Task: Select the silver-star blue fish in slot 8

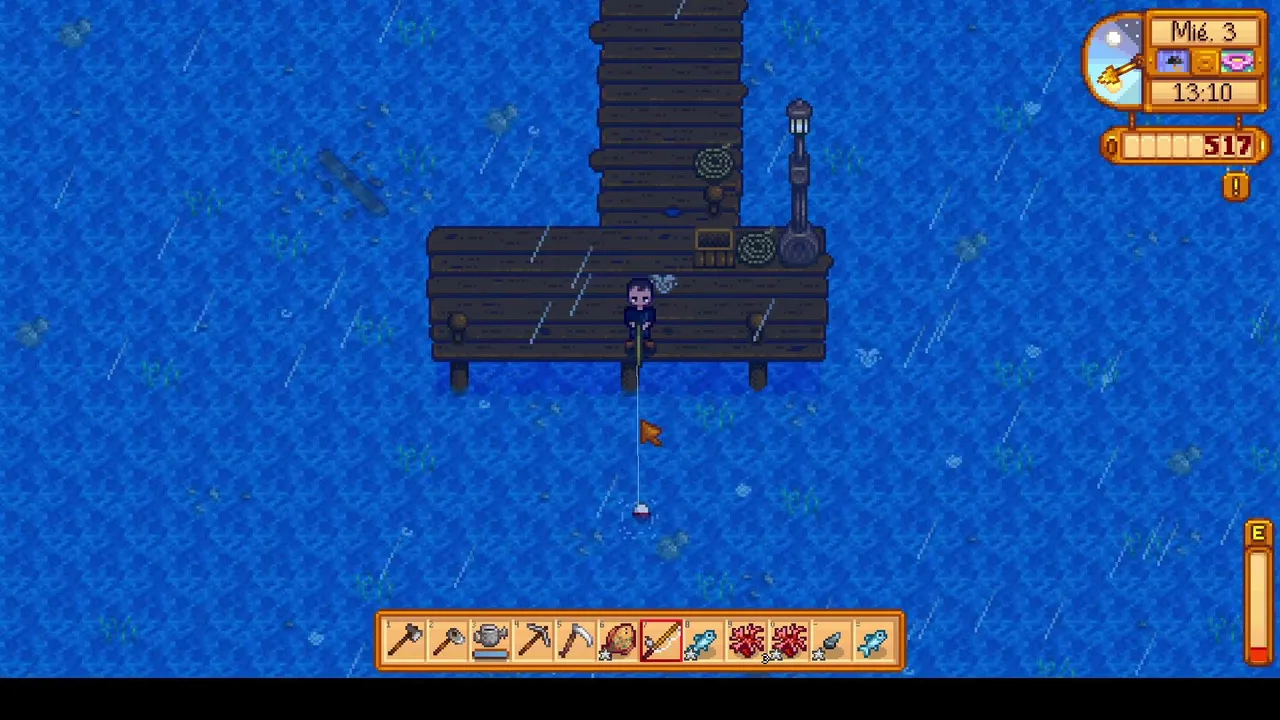Action: coord(704,640)
